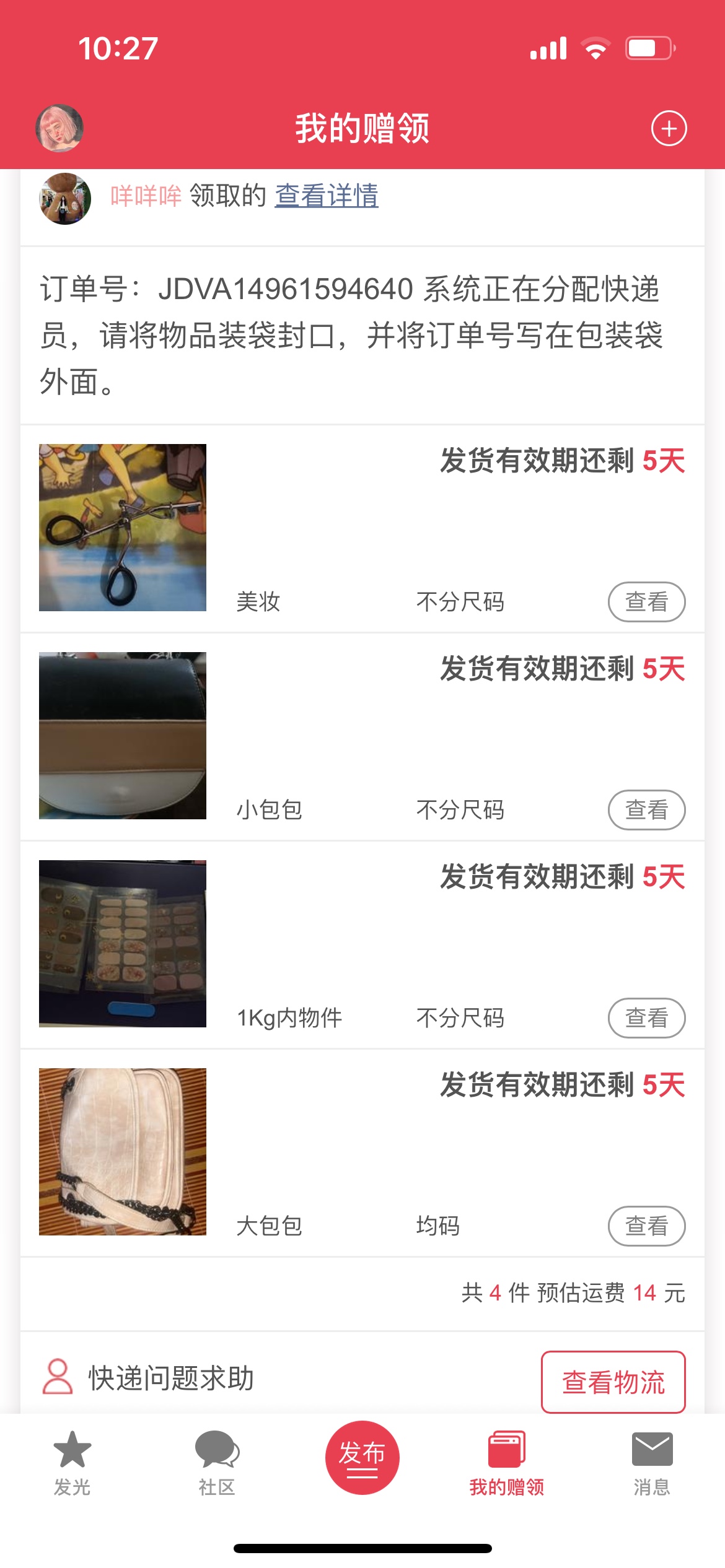Open the black and tan bag photo
Image resolution: width=725 pixels, height=1568 pixels.
click(x=123, y=736)
